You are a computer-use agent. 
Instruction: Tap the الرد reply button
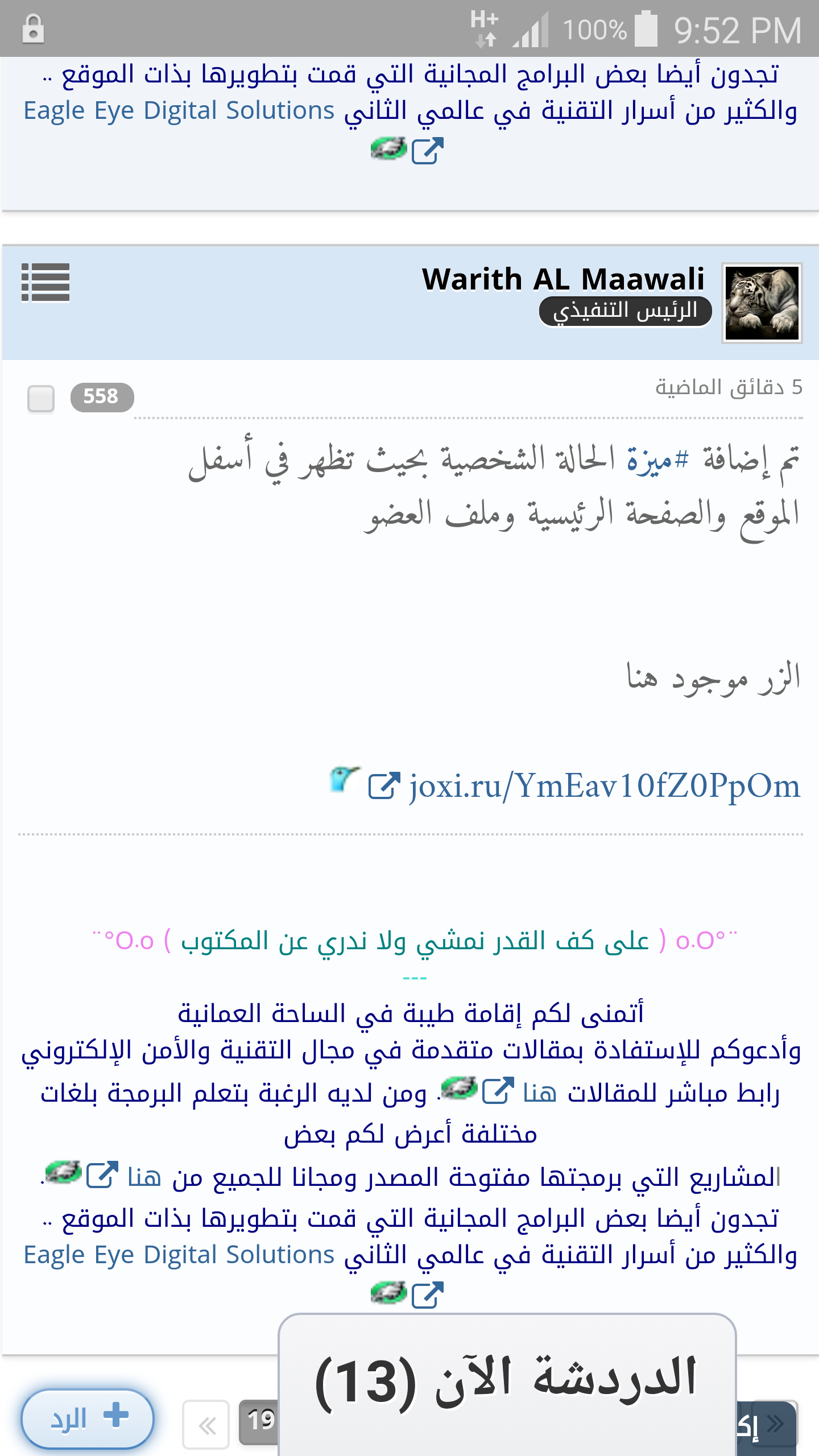tap(88, 1419)
